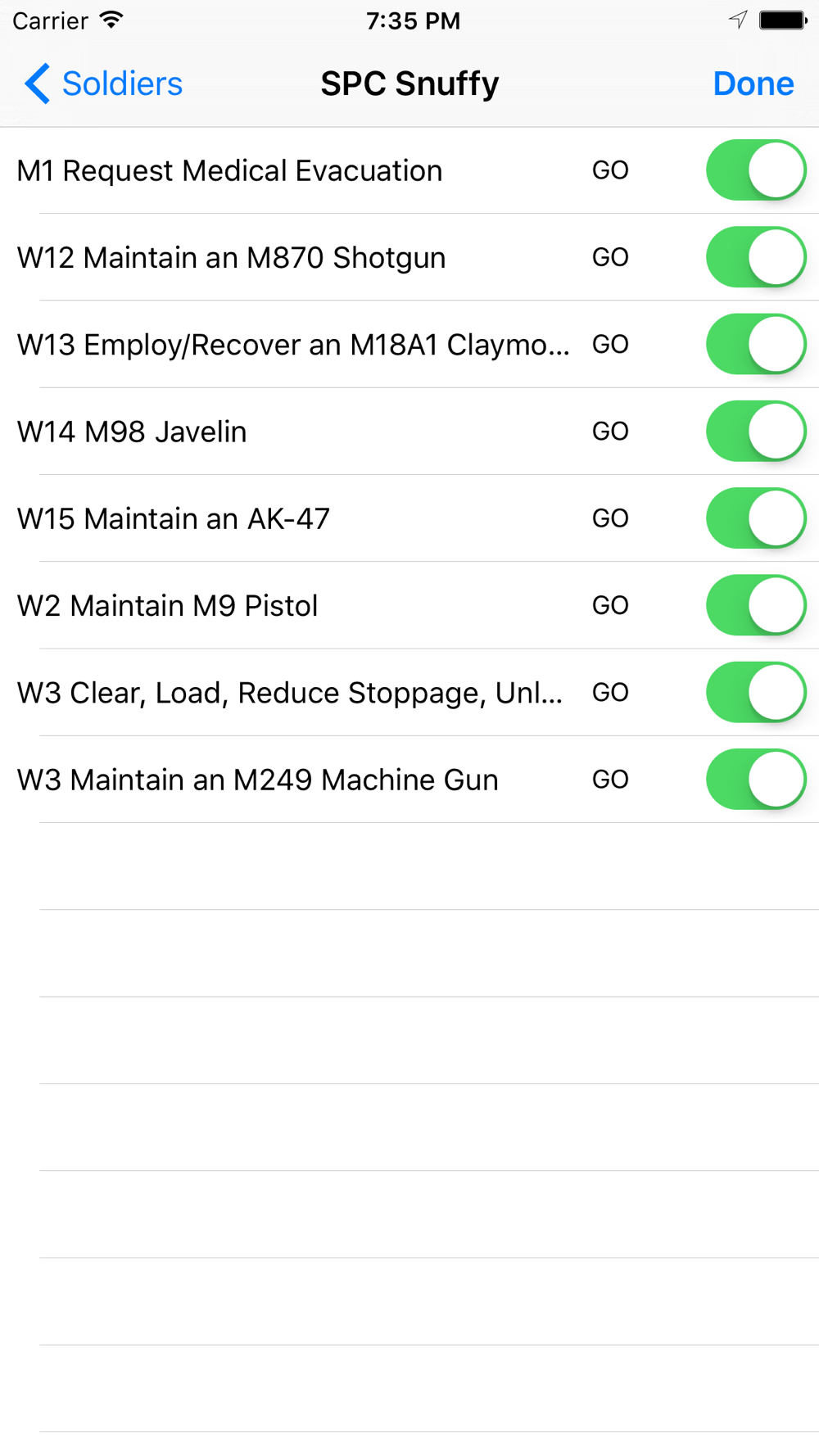Image resolution: width=819 pixels, height=1456 pixels.
Task: Tap Done in the top bar
Action: [753, 84]
